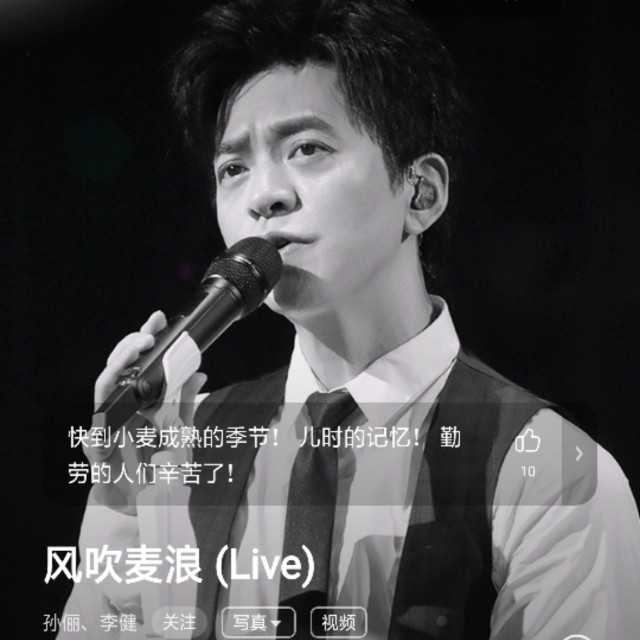The image size is (640, 640).
Task: Open the 视频 video button
Action: (x=338, y=621)
